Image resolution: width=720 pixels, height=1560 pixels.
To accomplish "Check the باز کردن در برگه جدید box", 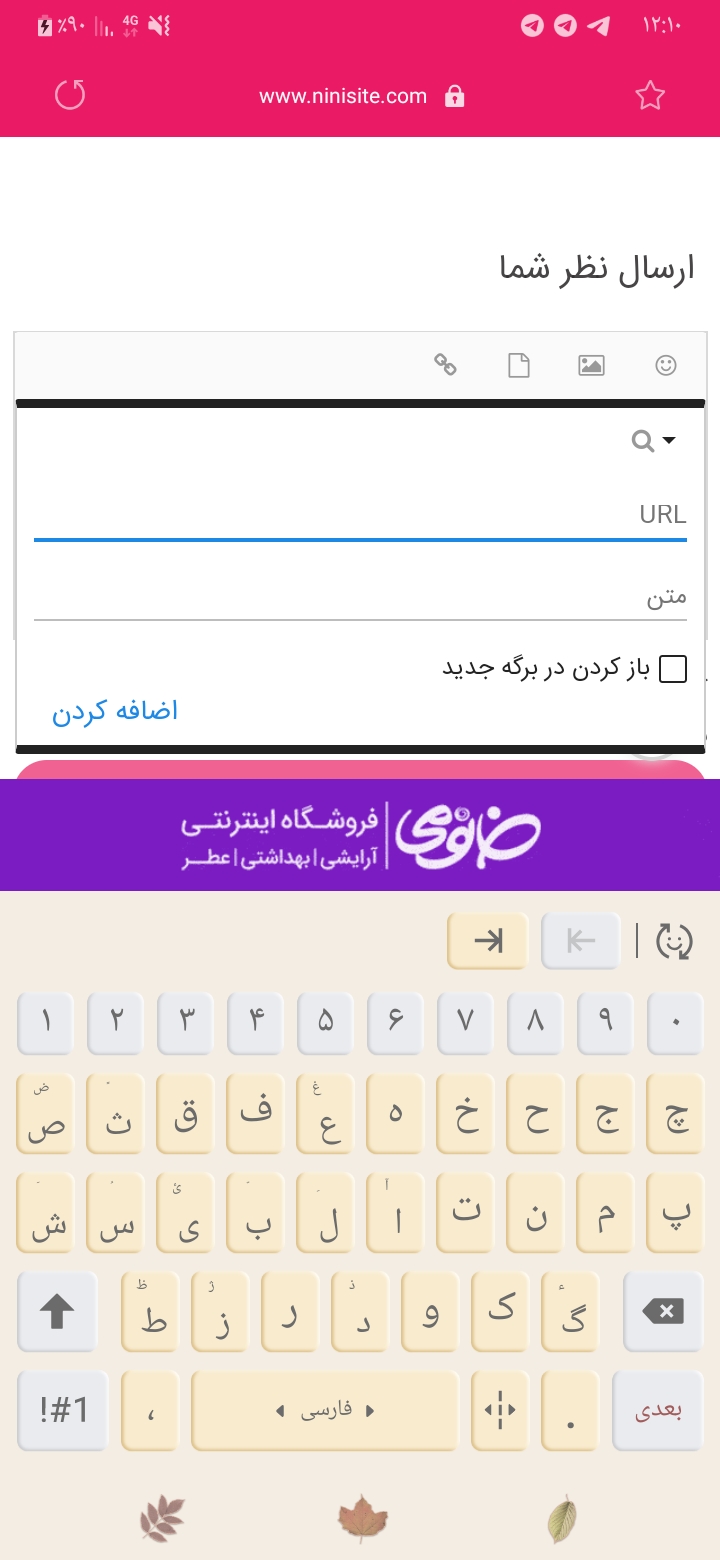I will point(673,669).
